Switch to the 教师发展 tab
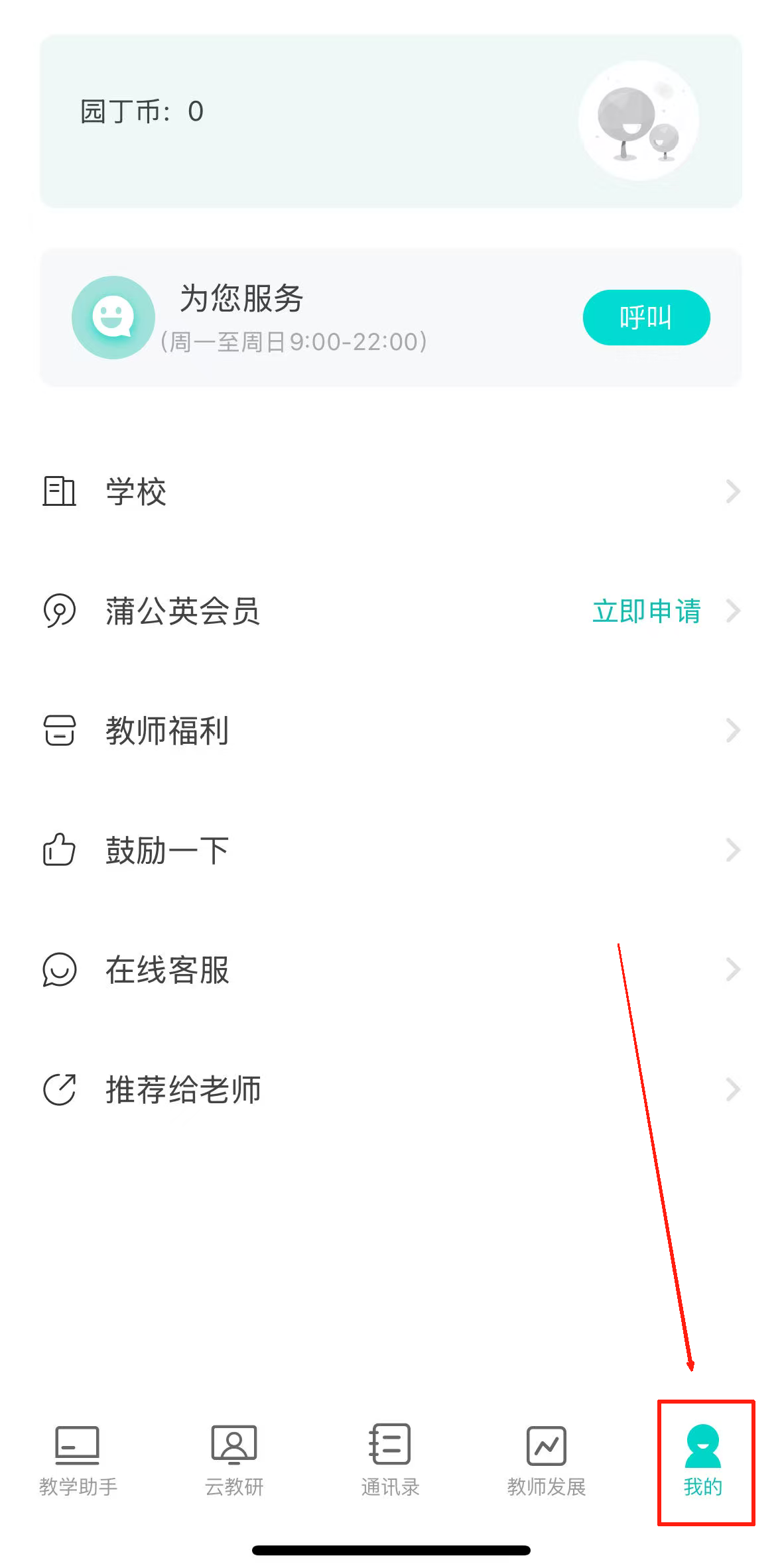This screenshot has width=782, height=1568. click(x=547, y=1460)
